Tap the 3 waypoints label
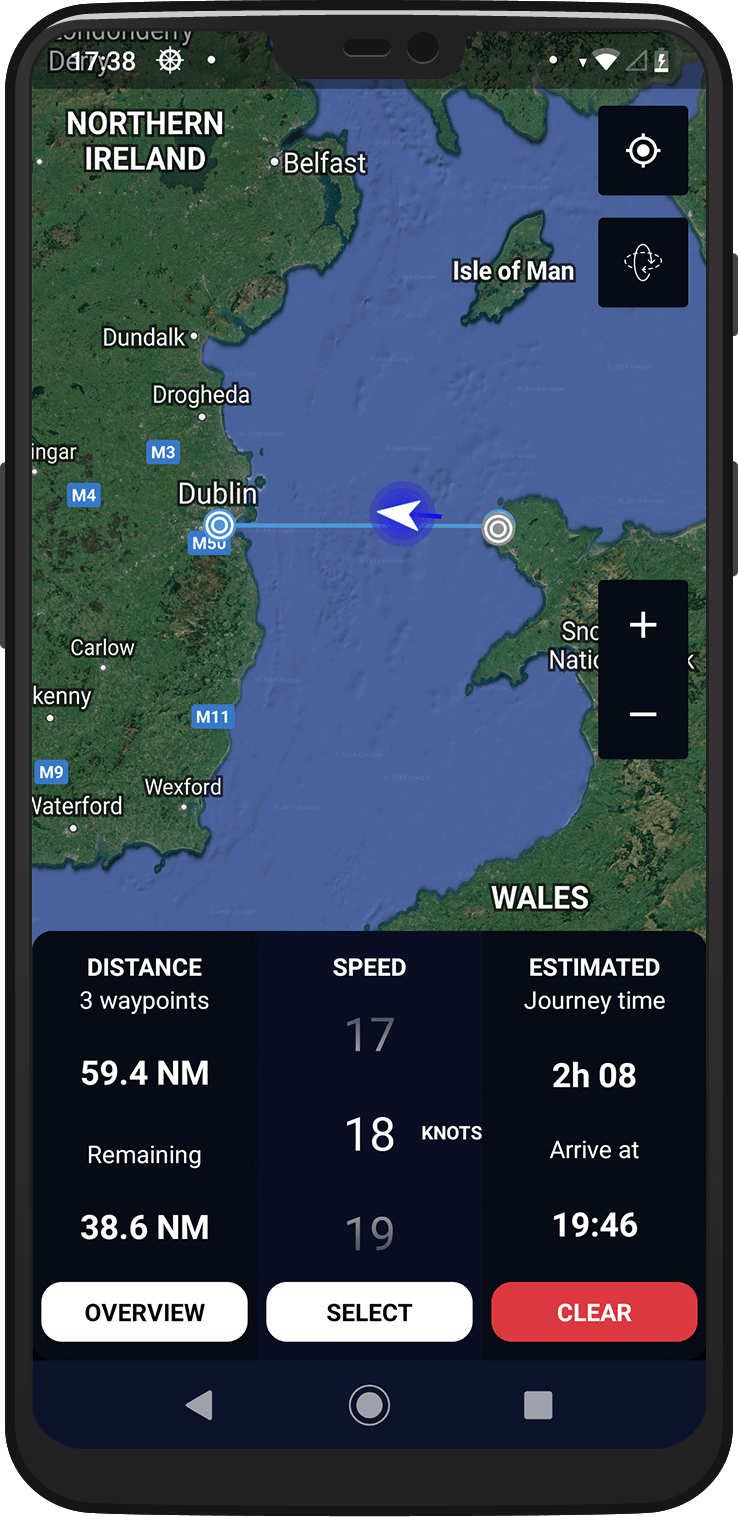 [x=144, y=1000]
